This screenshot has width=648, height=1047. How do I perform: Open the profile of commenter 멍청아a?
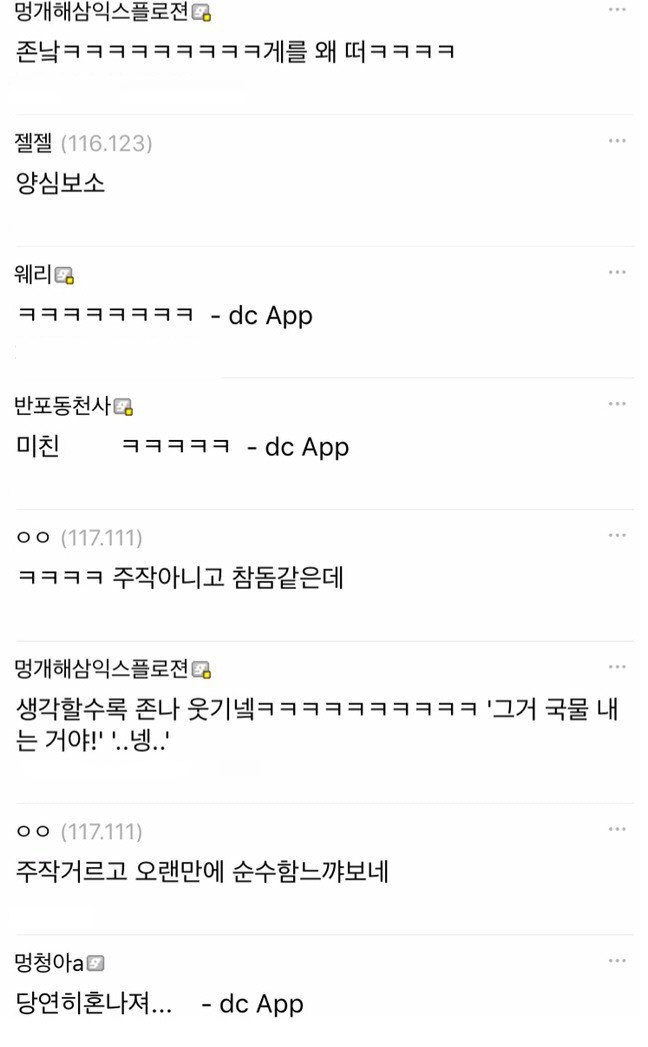49,963
